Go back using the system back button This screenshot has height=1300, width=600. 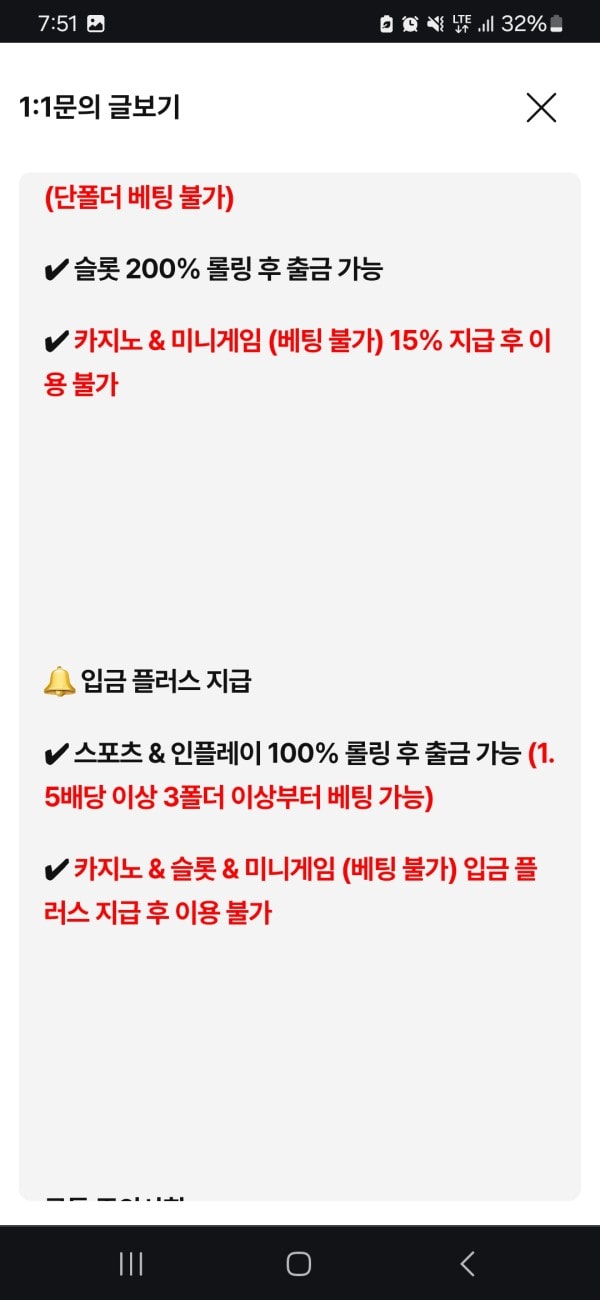467,1263
